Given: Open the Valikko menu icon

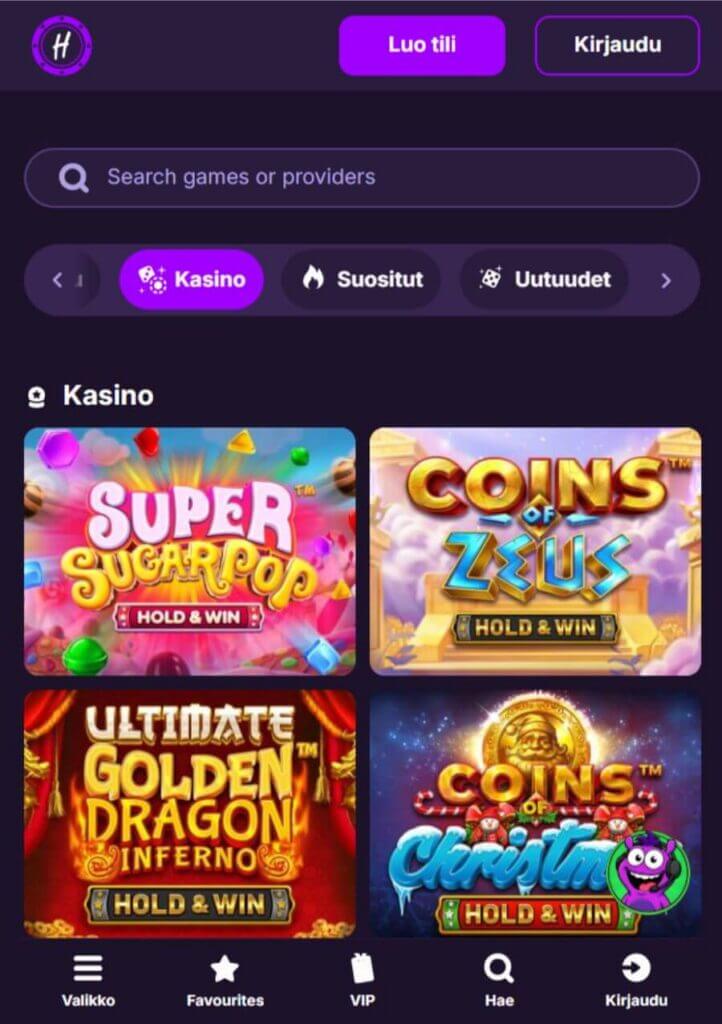Looking at the screenshot, I should pos(87,967).
